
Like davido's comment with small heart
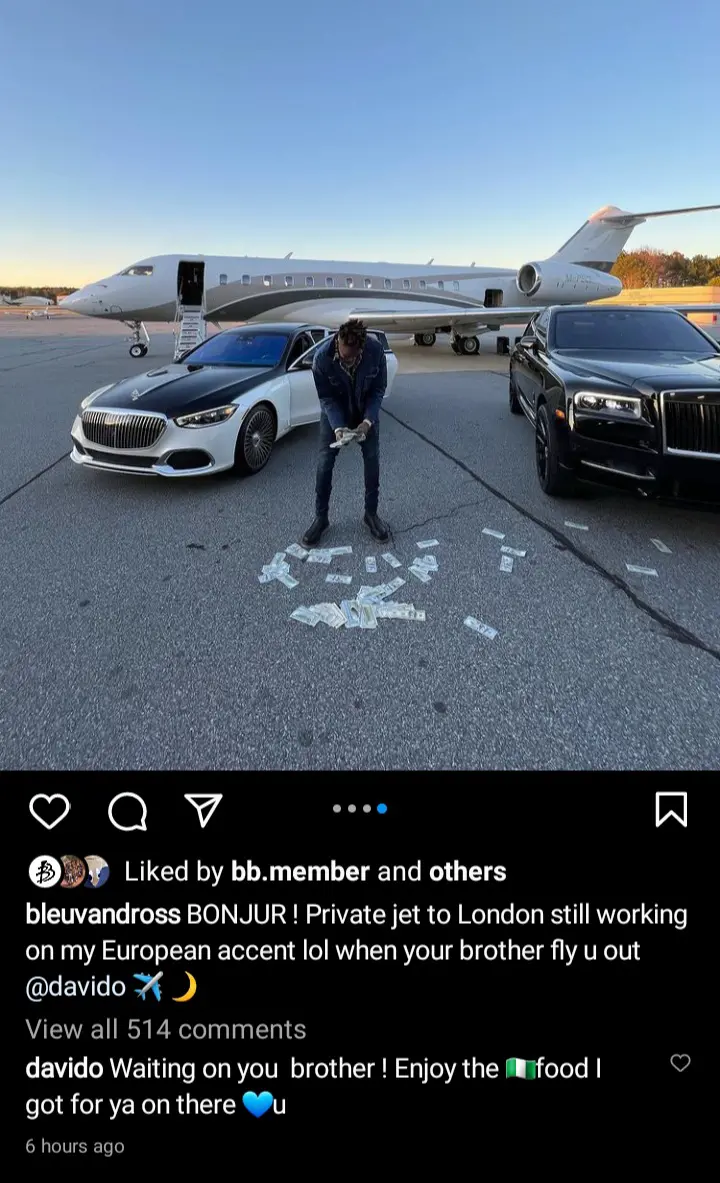[680, 1063]
